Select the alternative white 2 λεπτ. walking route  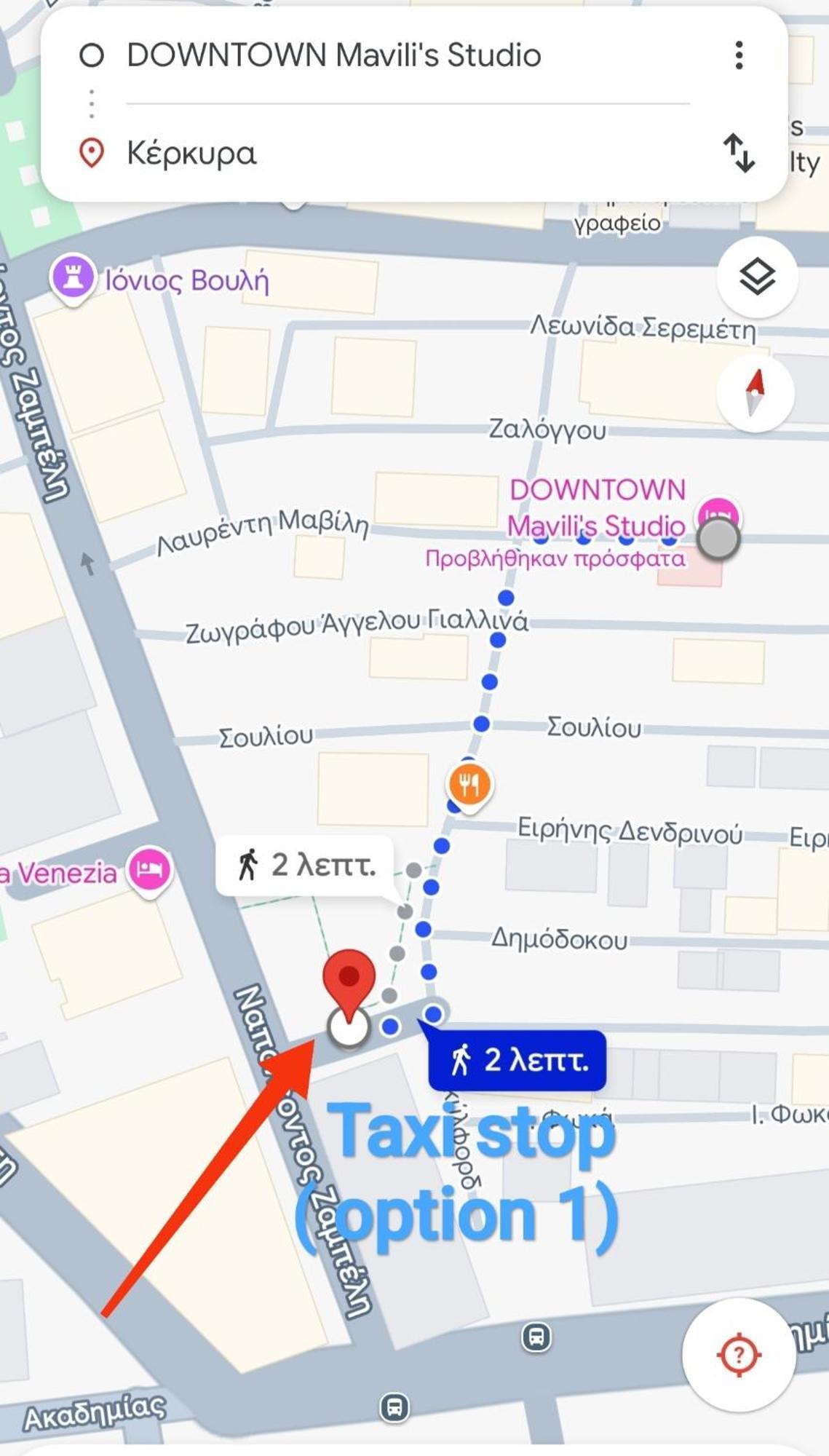coord(305,865)
